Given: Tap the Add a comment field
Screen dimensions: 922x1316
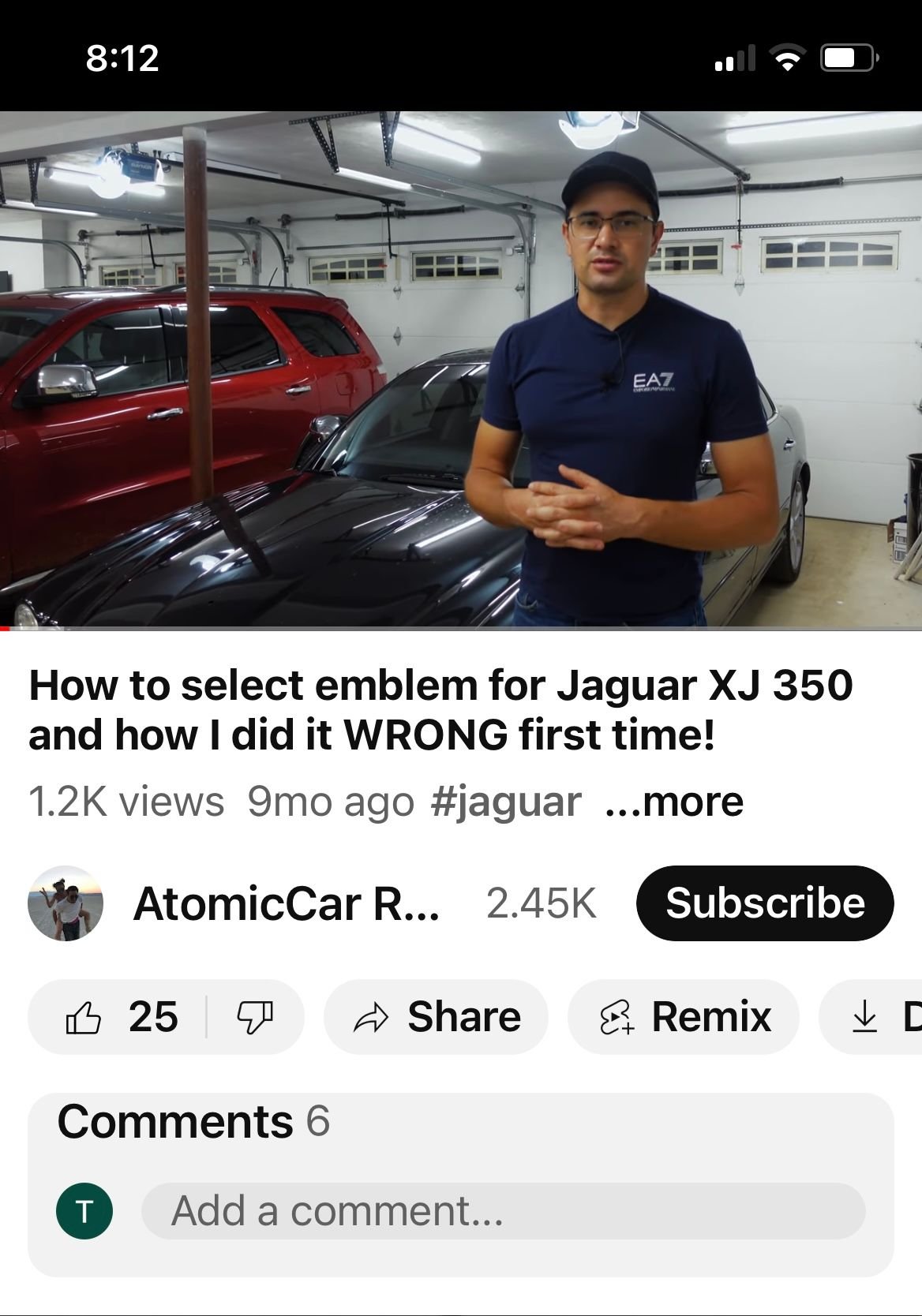Looking at the screenshot, I should coord(503,1211).
